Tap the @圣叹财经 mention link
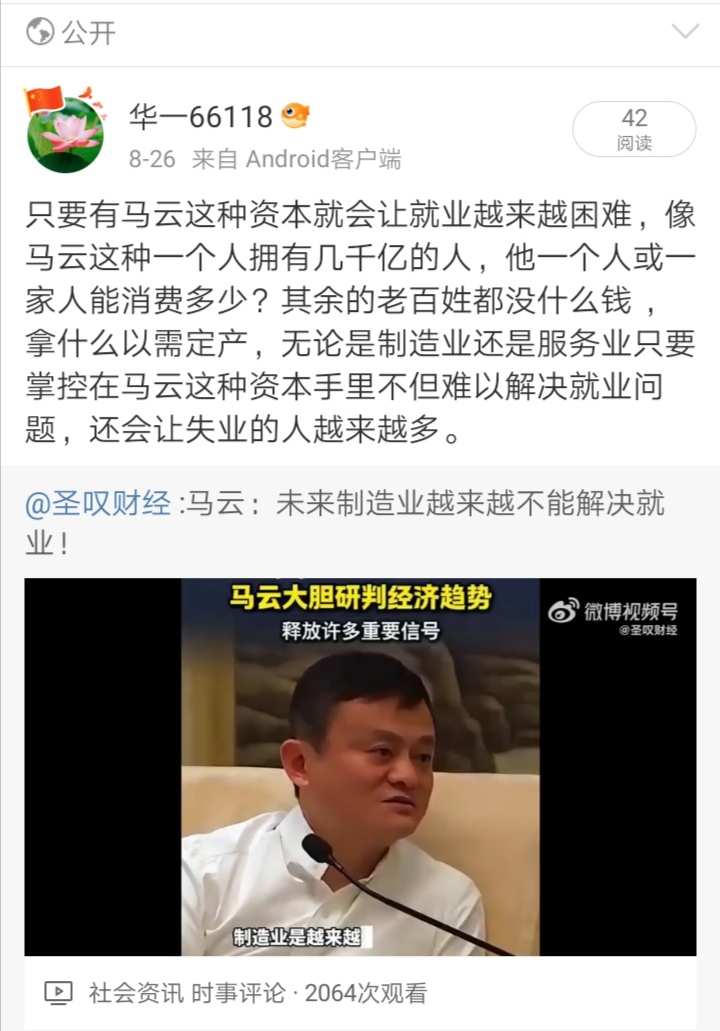The height and width of the screenshot is (1031, 720). [97, 504]
